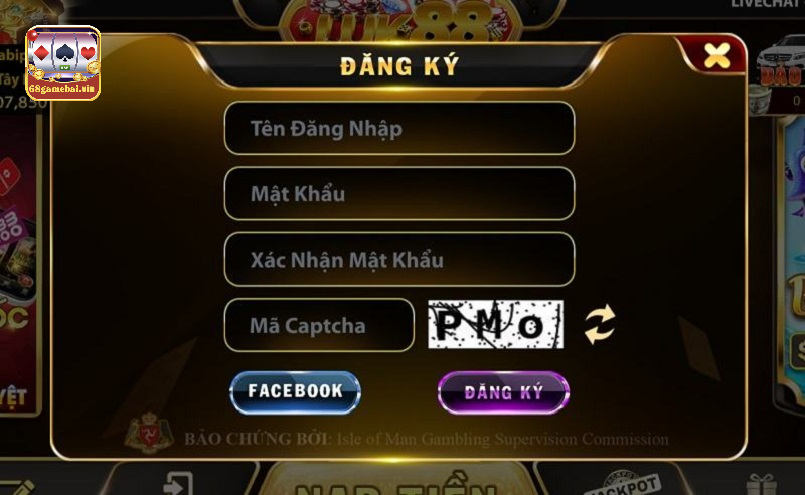Screen dimensions: 805x495
Task: Enter the Mã Captcha field
Action: [x=319, y=325]
